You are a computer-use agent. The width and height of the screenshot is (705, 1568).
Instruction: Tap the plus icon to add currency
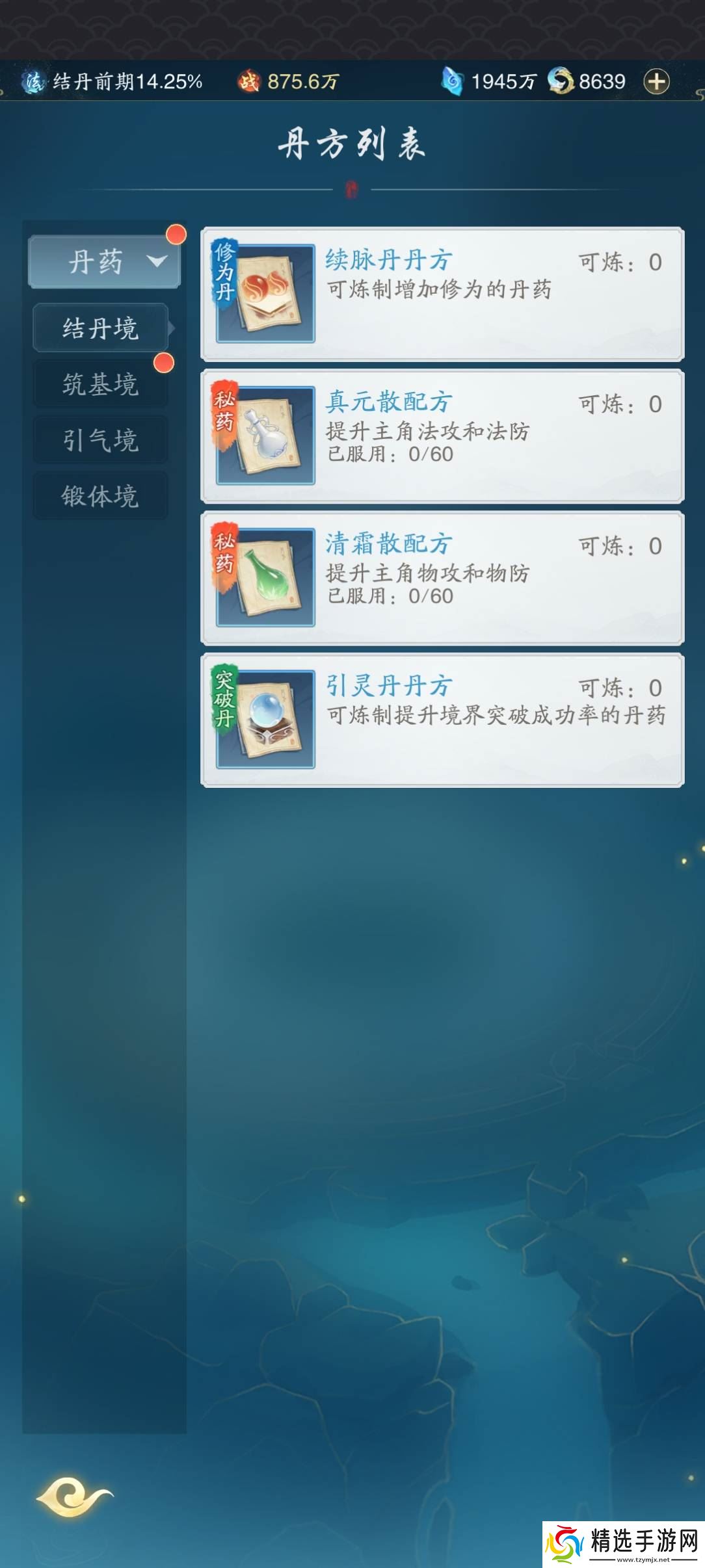[x=656, y=82]
